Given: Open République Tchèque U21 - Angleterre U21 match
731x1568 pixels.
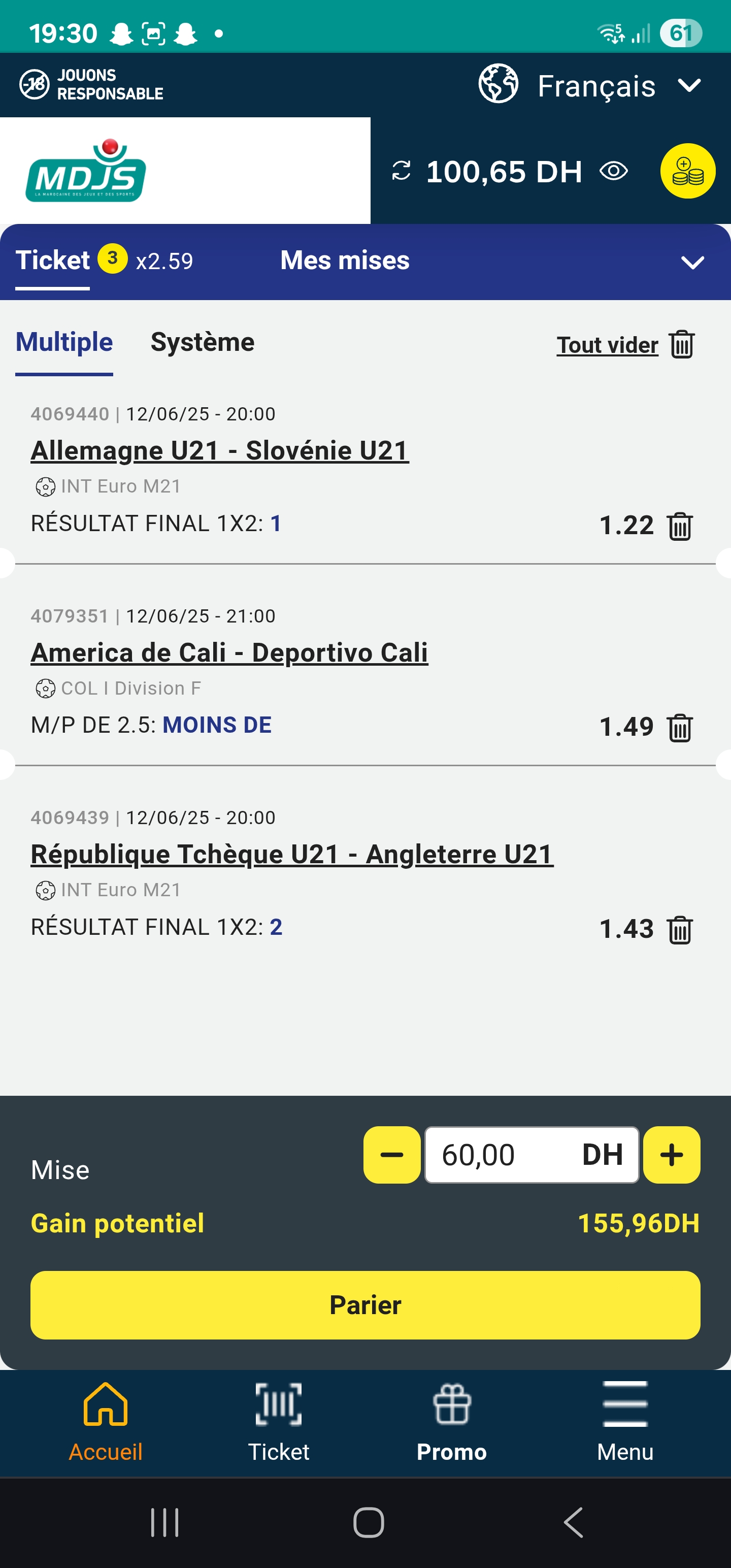Looking at the screenshot, I should click(x=292, y=854).
